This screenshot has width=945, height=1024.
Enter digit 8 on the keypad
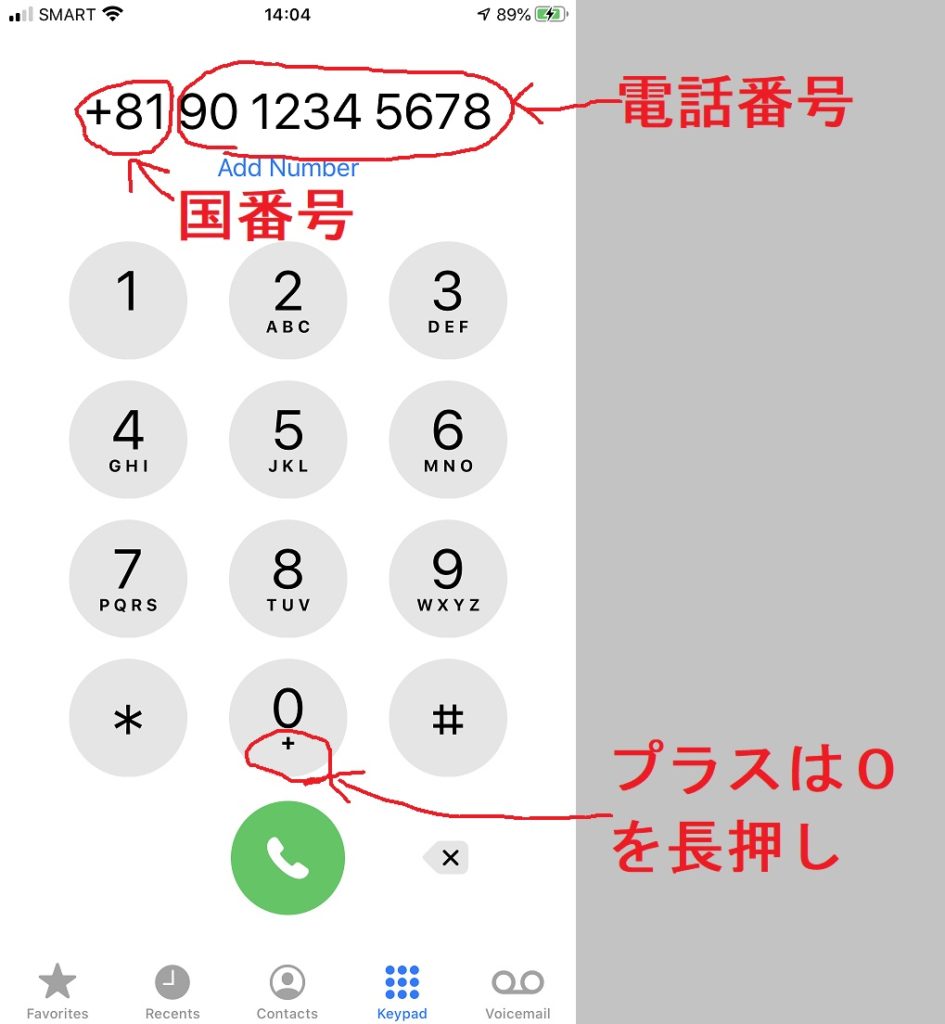[288, 579]
